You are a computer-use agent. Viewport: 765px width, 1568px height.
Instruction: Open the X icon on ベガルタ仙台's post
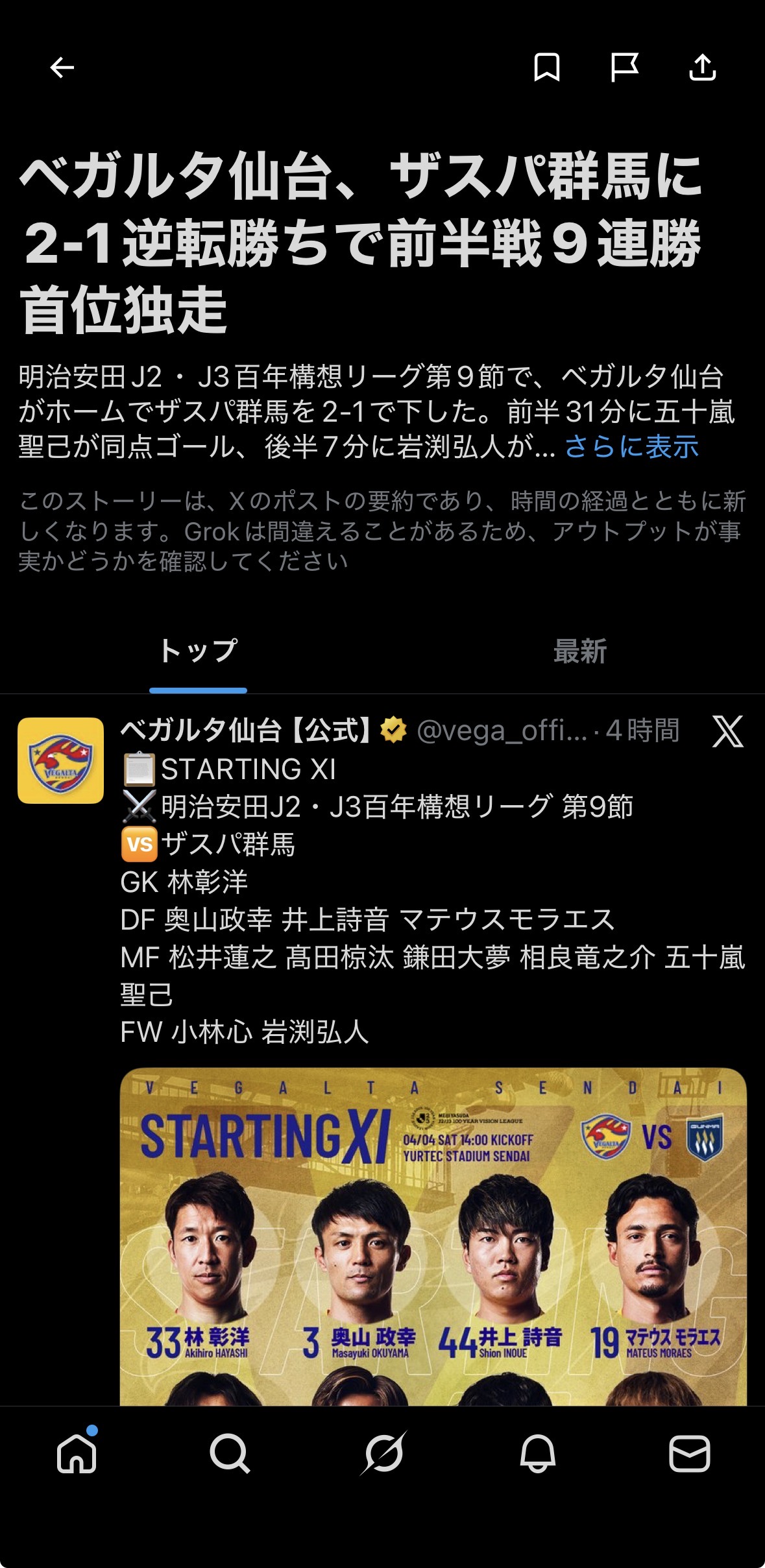coord(727,732)
